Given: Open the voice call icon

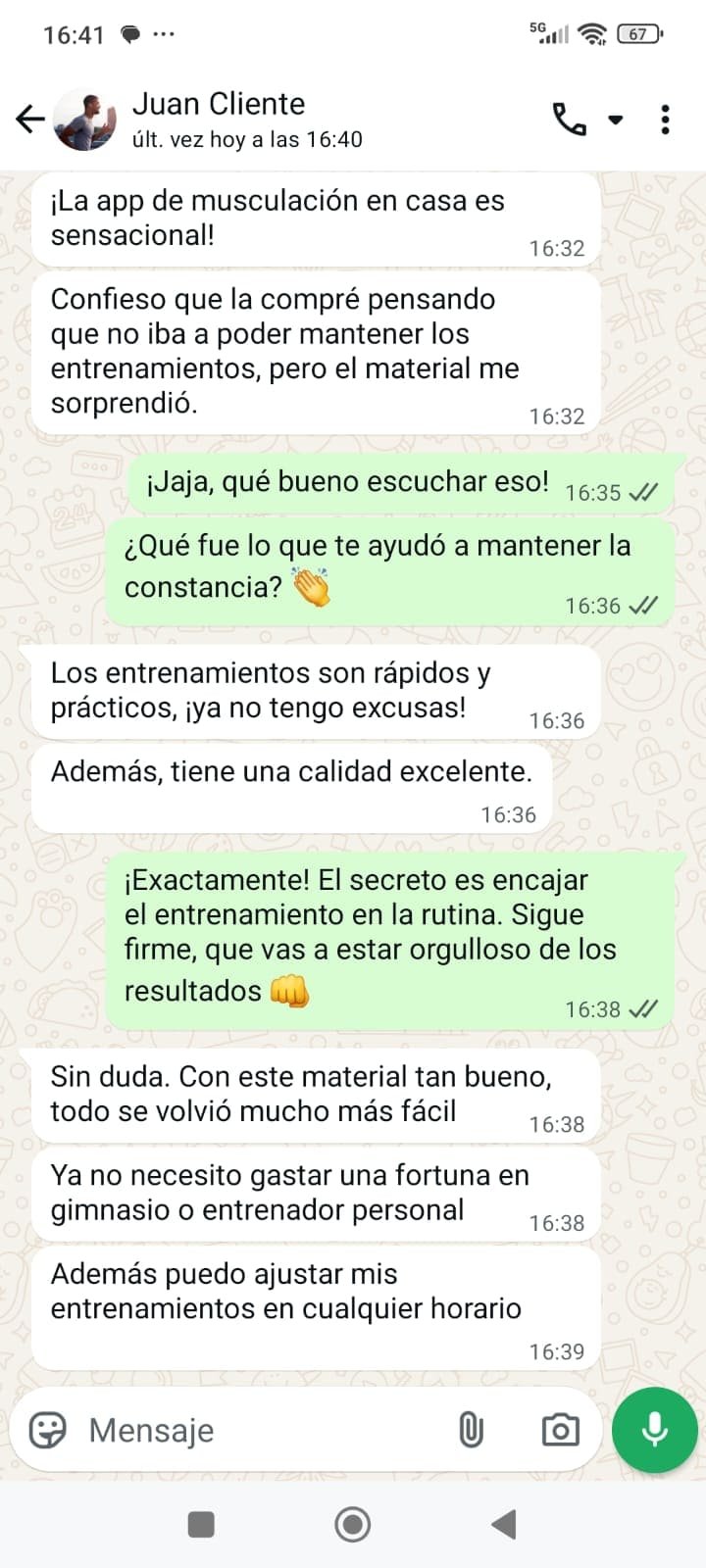Looking at the screenshot, I should [x=567, y=120].
